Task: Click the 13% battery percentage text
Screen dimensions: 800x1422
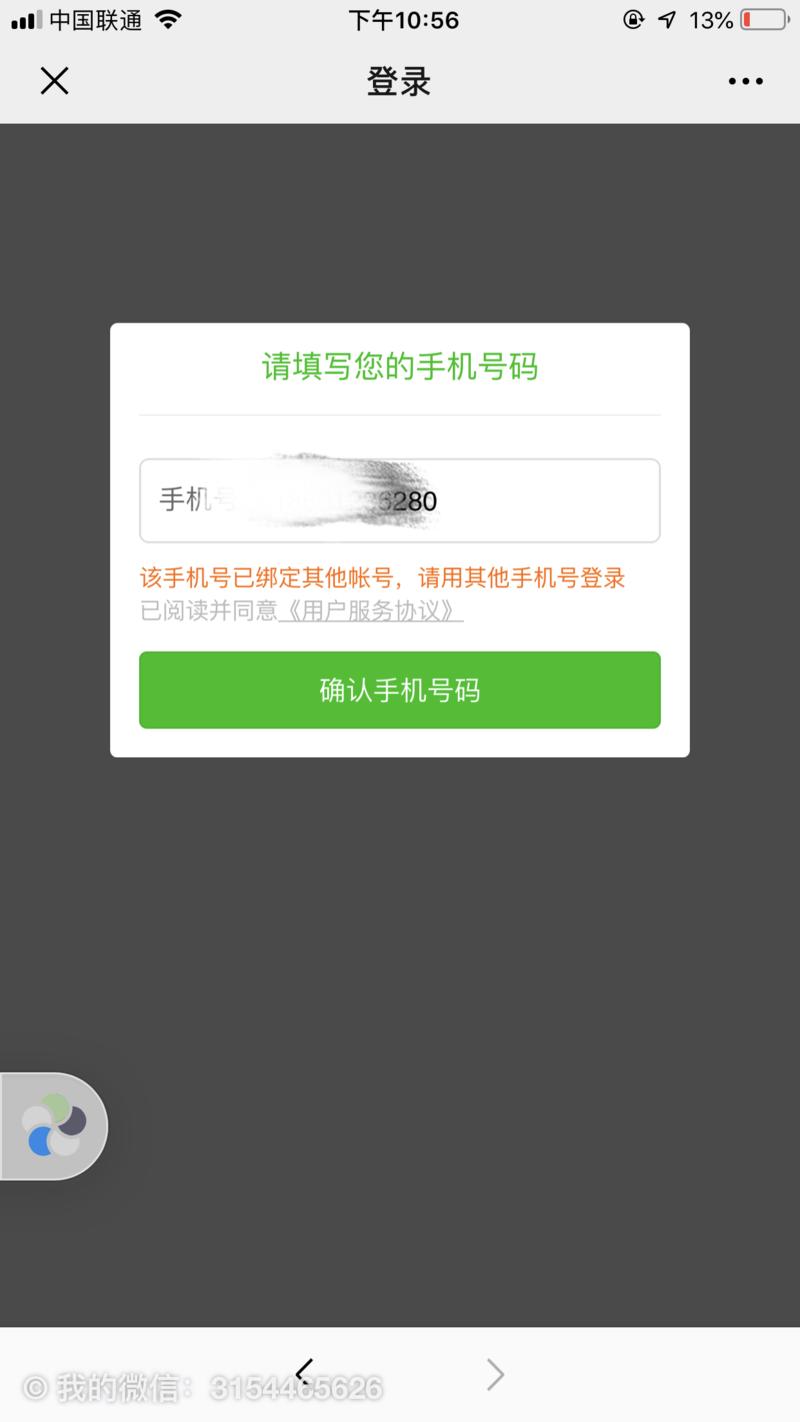Action: coord(710,18)
